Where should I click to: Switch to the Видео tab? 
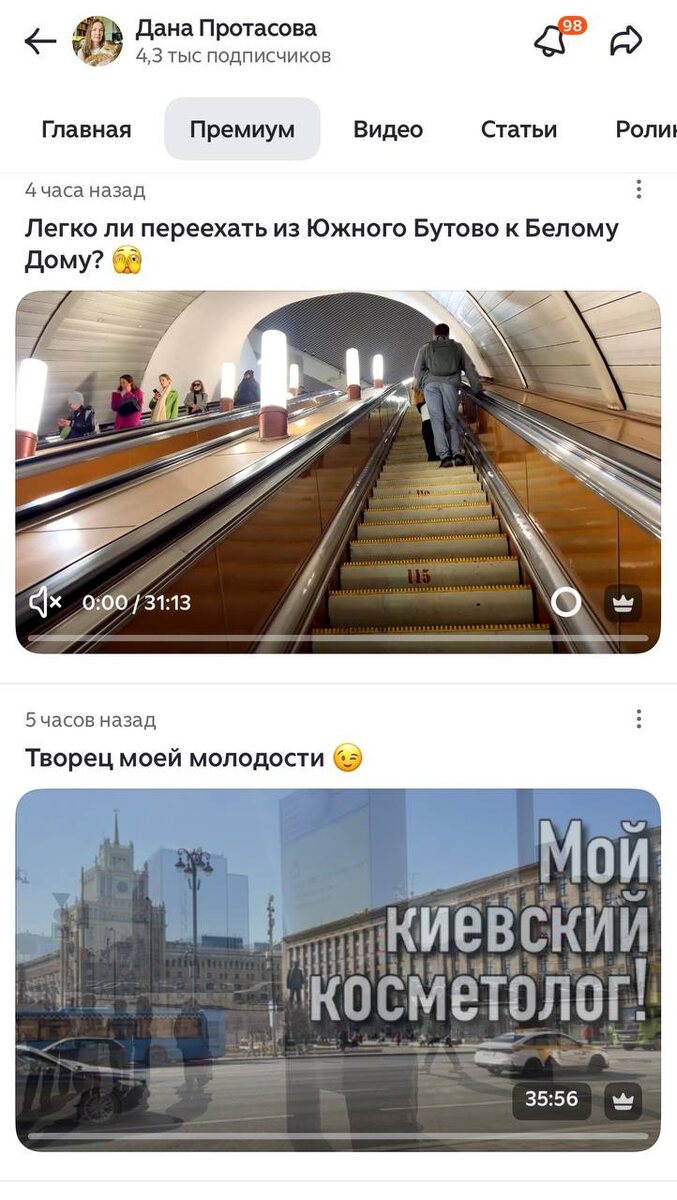(388, 129)
